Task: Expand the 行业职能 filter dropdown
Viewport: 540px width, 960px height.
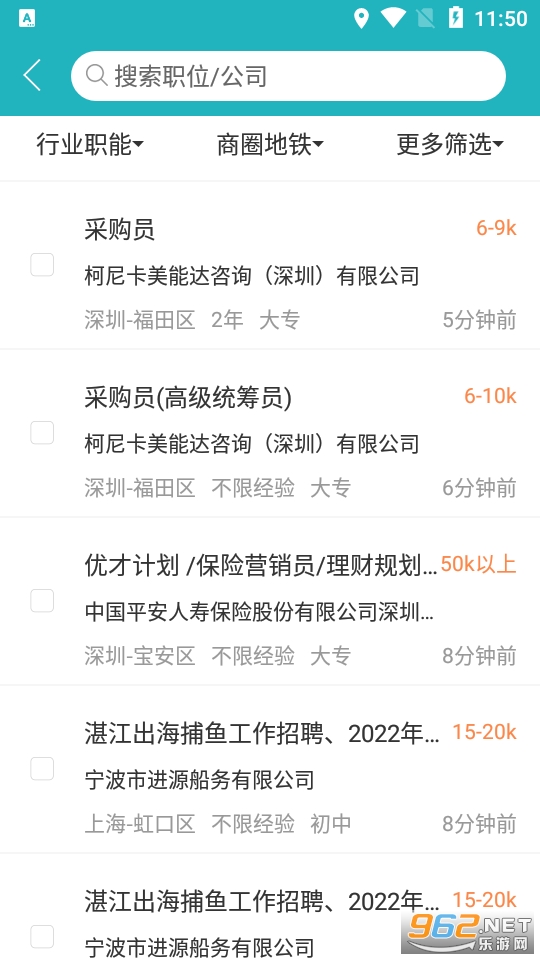Action: (x=89, y=144)
